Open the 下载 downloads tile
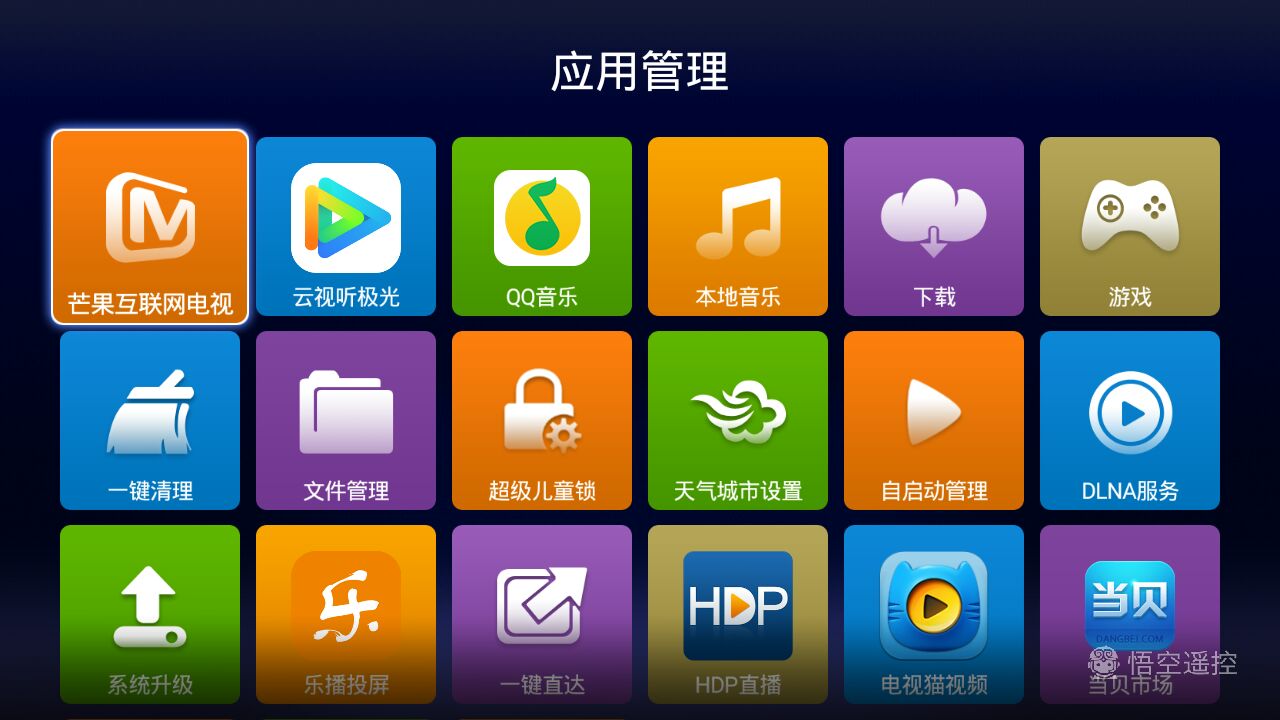The width and height of the screenshot is (1280, 720). 934,227
